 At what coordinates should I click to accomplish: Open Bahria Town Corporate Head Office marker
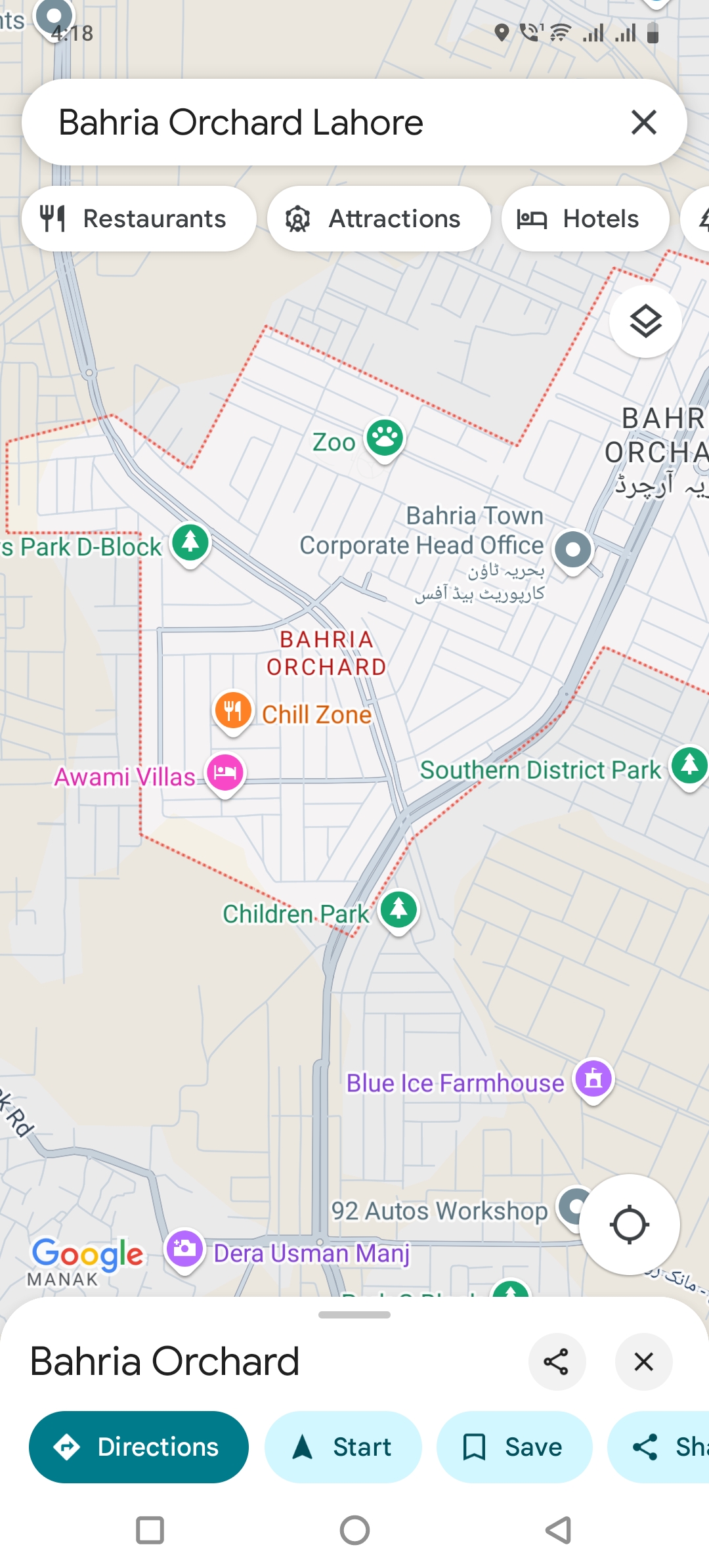point(572,550)
